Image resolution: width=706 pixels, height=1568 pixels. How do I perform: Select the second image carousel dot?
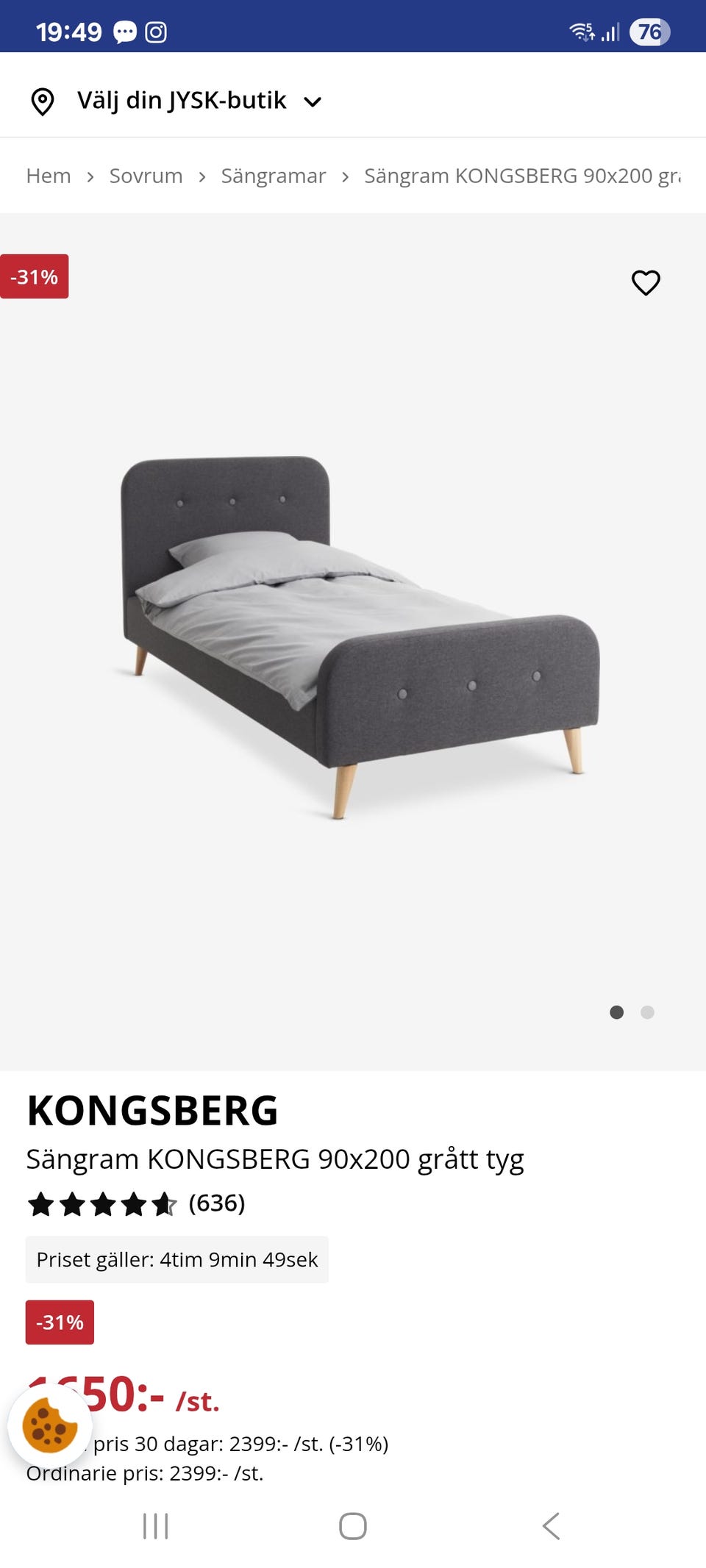click(x=648, y=1012)
